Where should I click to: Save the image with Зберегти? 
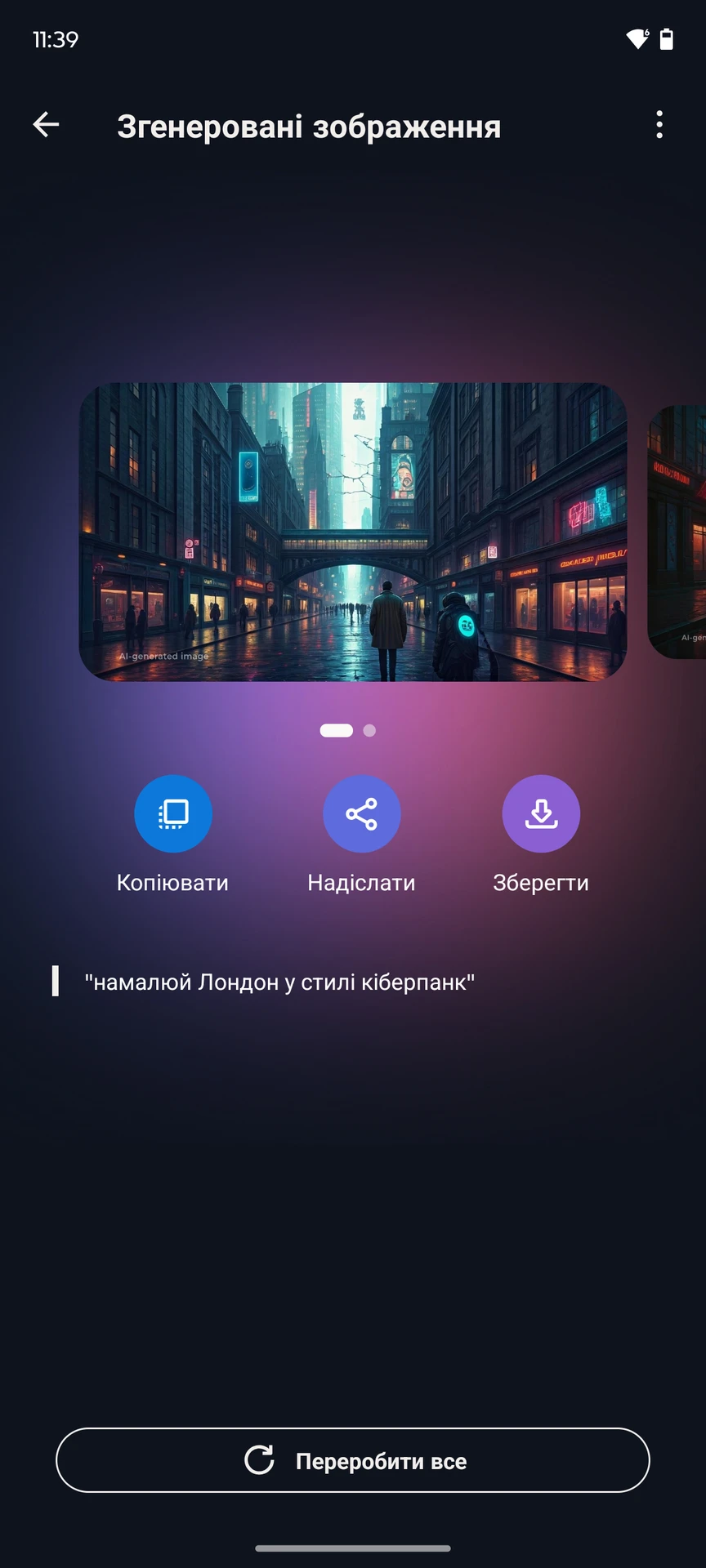tap(541, 814)
